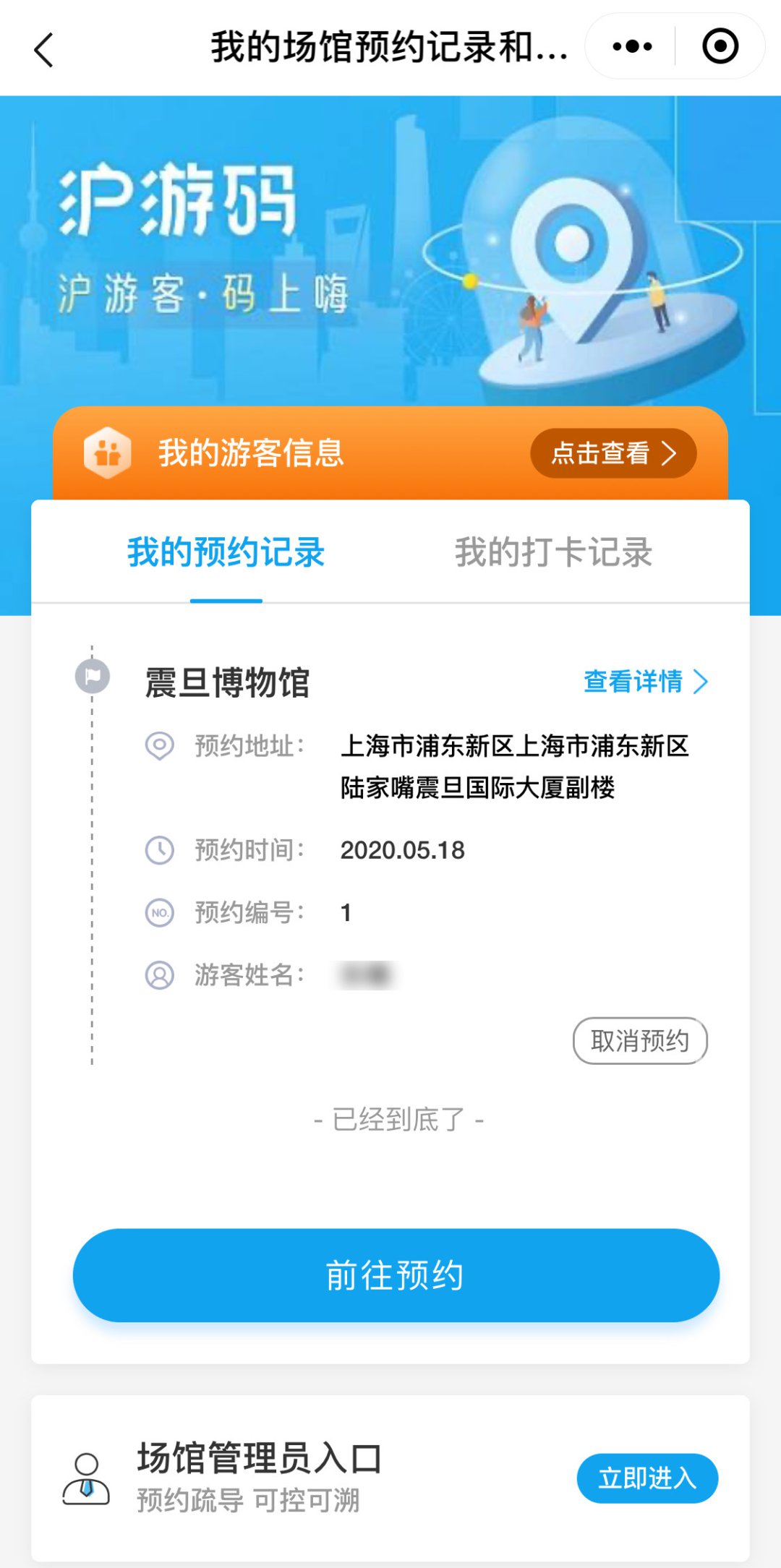Viewport: 781px width, 1568px height.
Task: Enter 场馆管理员入口 via 立即进入
Action: (647, 1478)
